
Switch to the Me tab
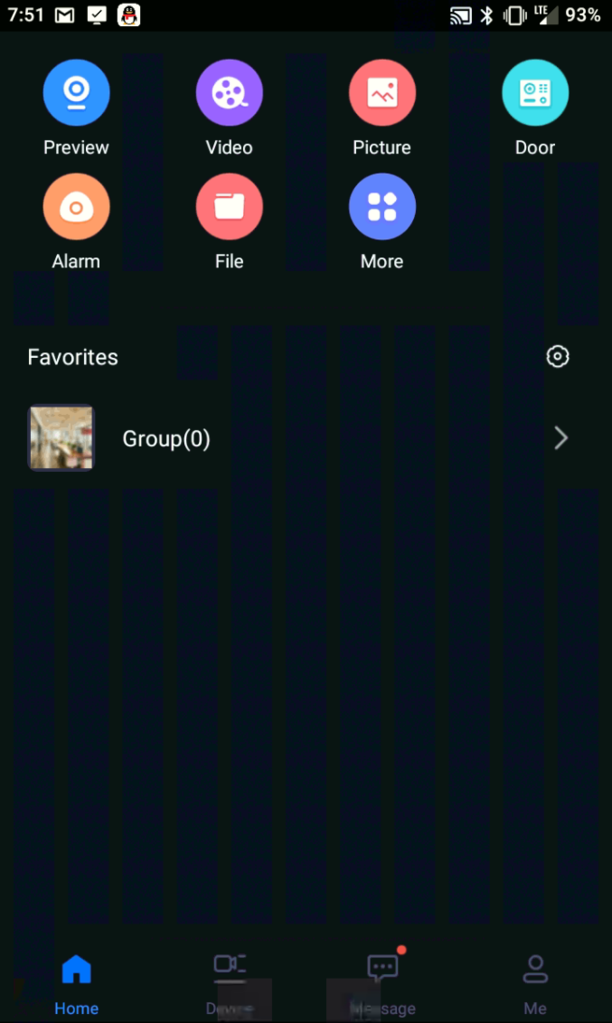(535, 981)
